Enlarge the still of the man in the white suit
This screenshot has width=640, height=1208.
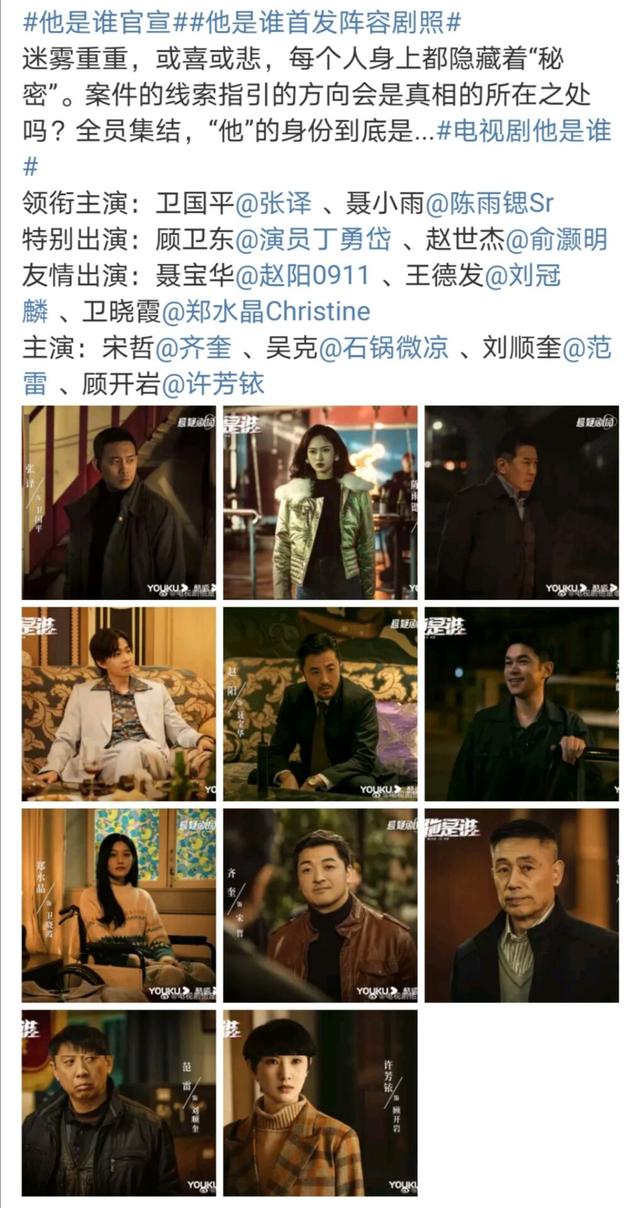click(x=119, y=703)
